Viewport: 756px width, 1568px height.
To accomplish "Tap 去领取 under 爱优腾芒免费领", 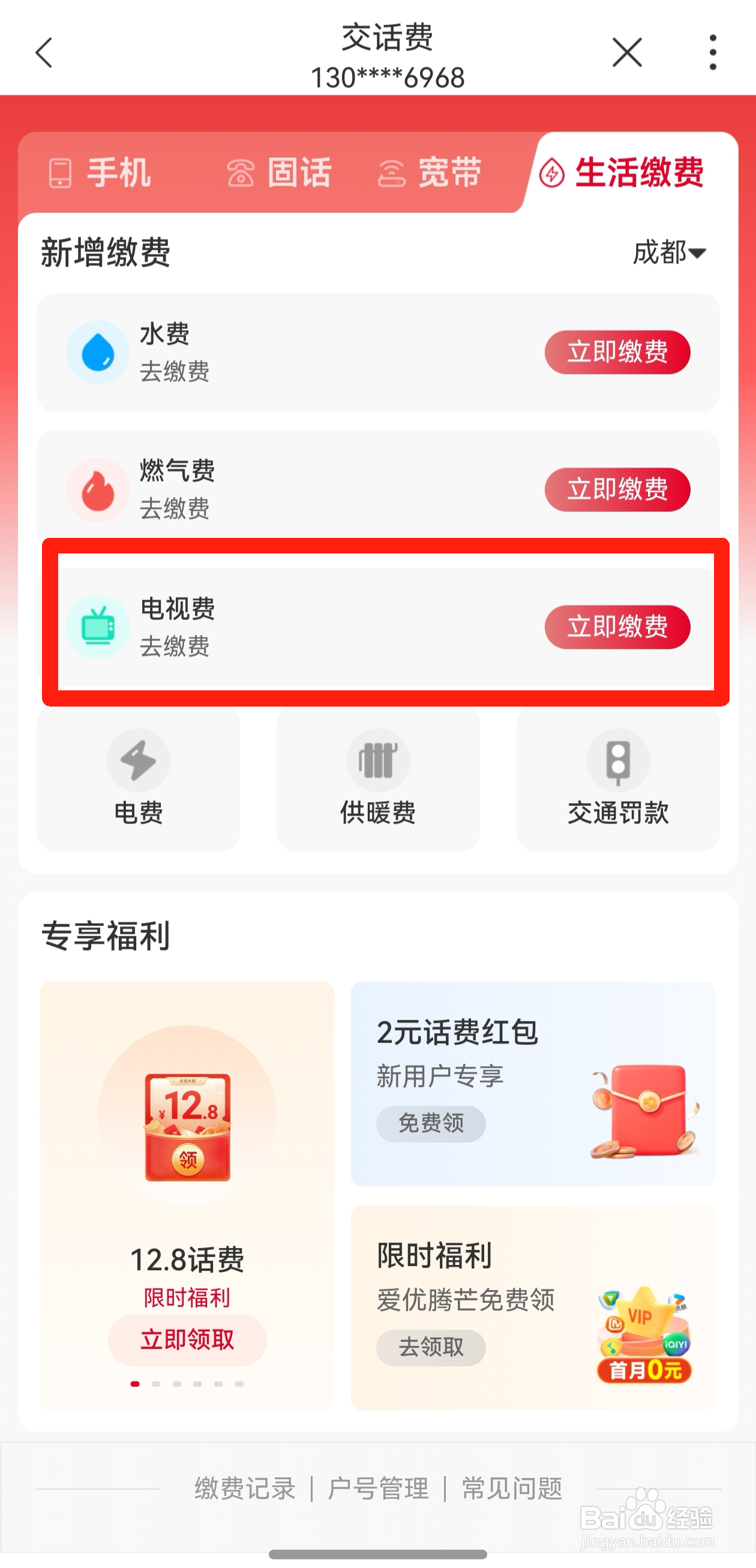I will tap(431, 1348).
